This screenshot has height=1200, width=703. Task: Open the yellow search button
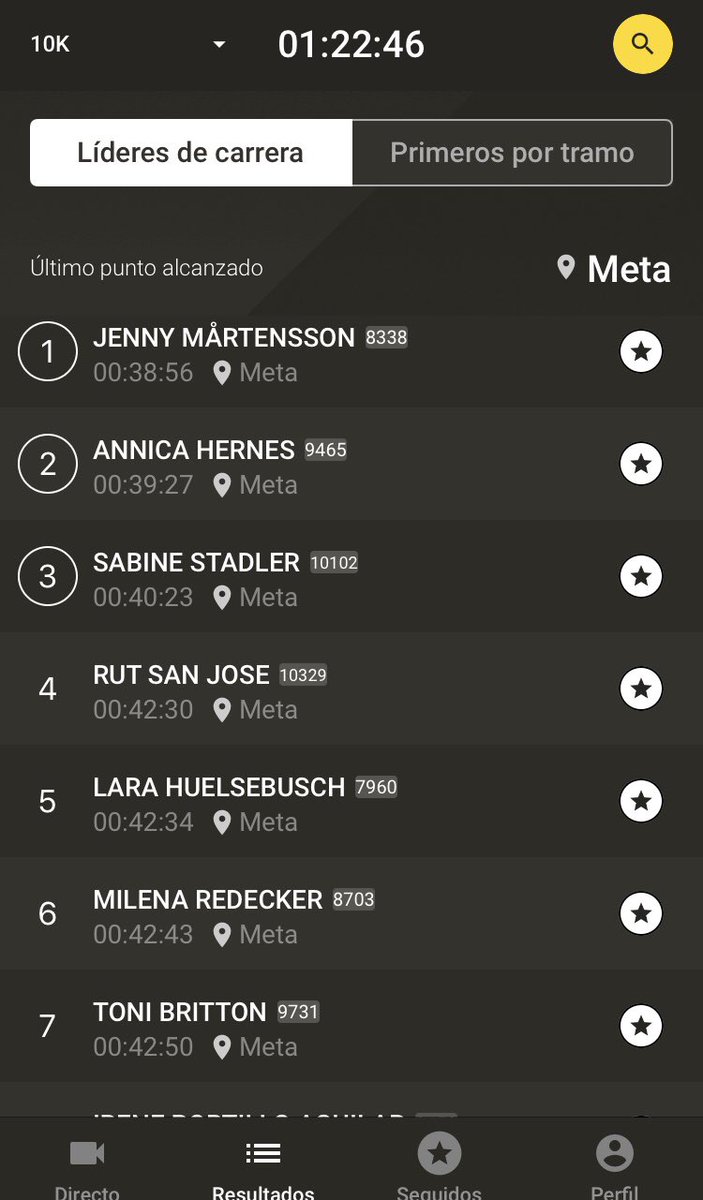[x=642, y=45]
